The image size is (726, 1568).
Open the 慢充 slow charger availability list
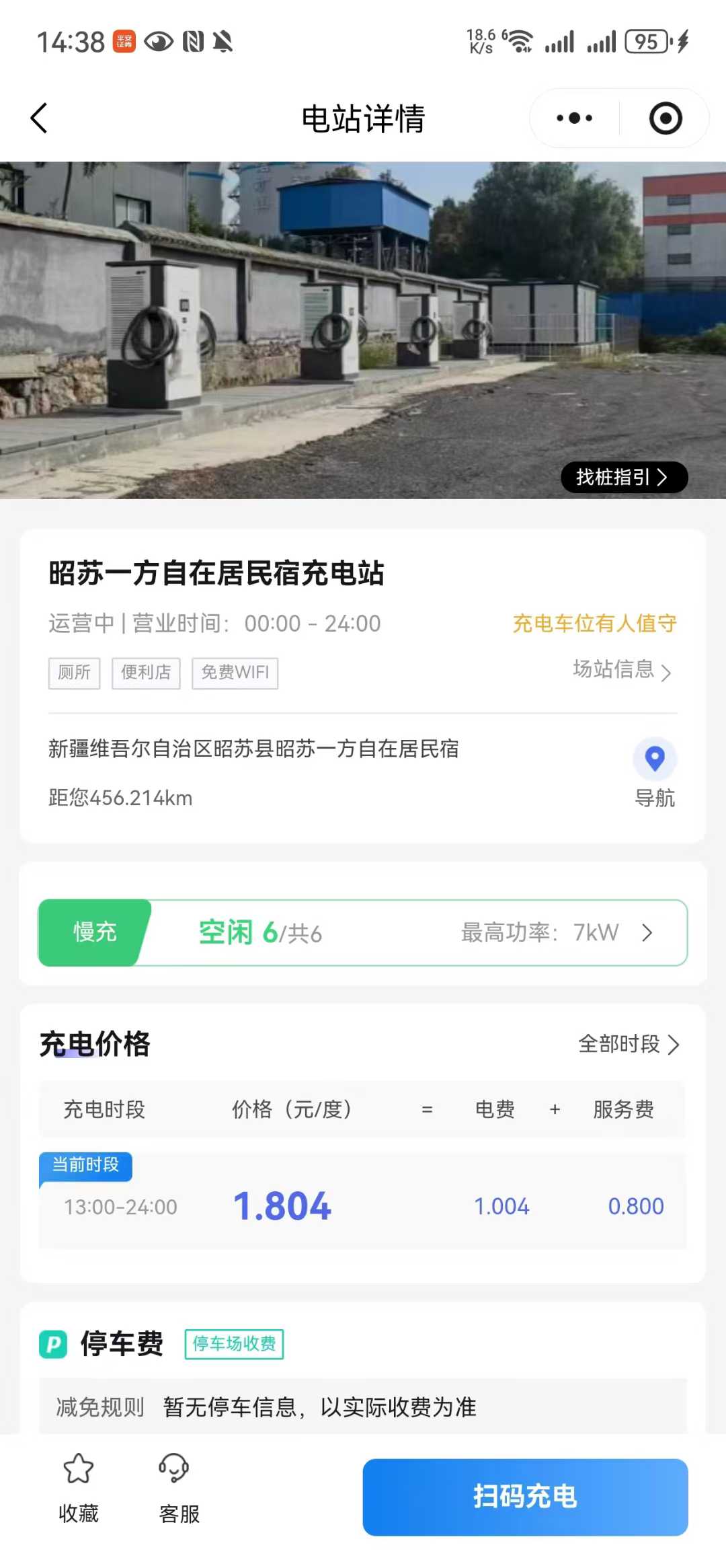tap(363, 932)
